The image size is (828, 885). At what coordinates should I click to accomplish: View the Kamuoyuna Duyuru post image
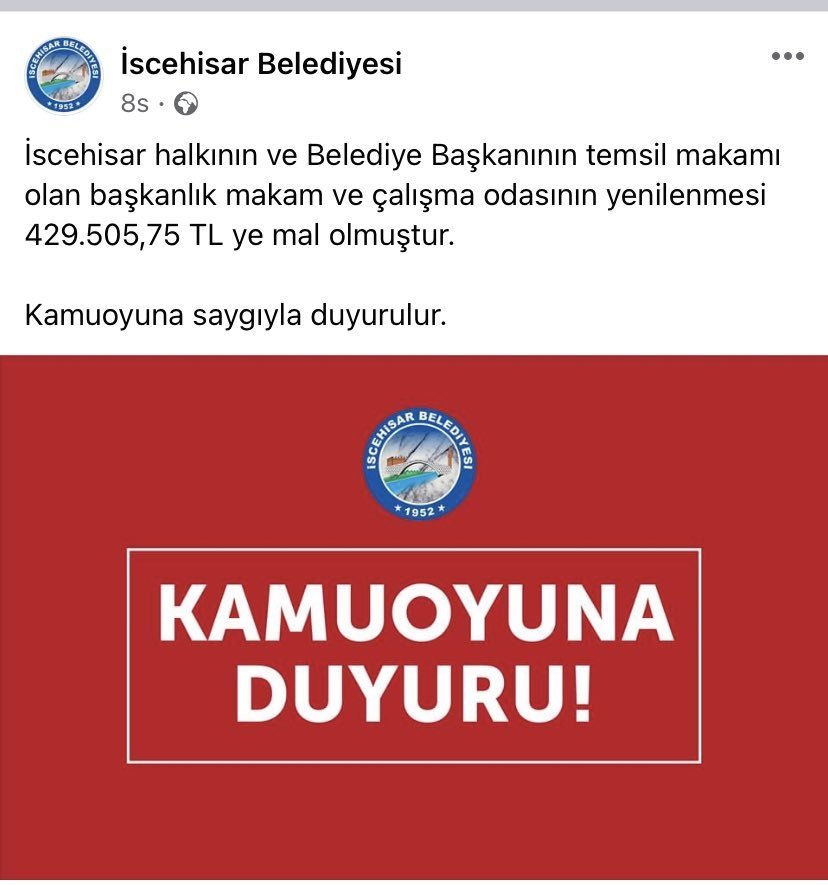pyautogui.click(x=414, y=620)
